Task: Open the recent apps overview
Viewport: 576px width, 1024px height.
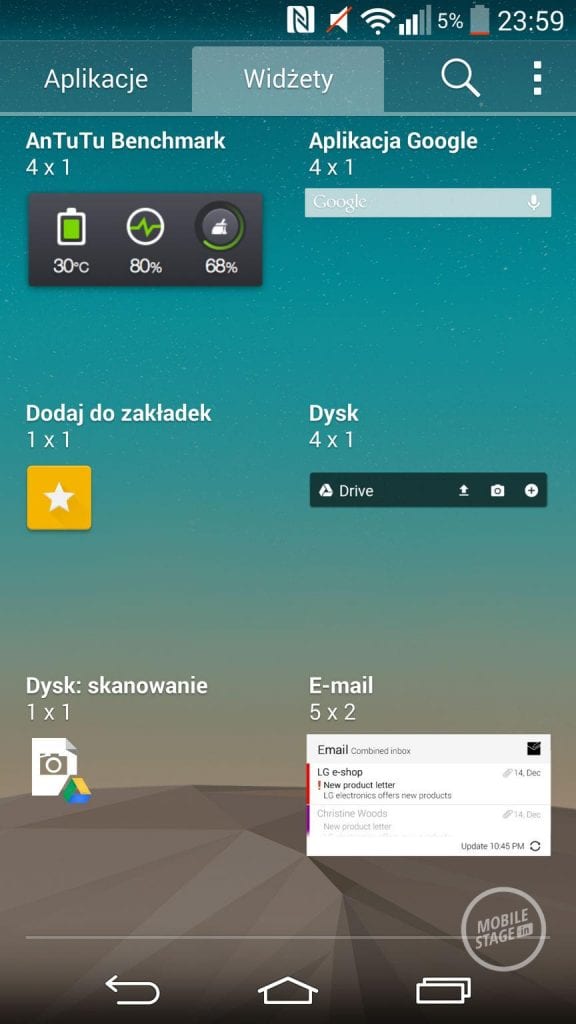Action: click(443, 990)
